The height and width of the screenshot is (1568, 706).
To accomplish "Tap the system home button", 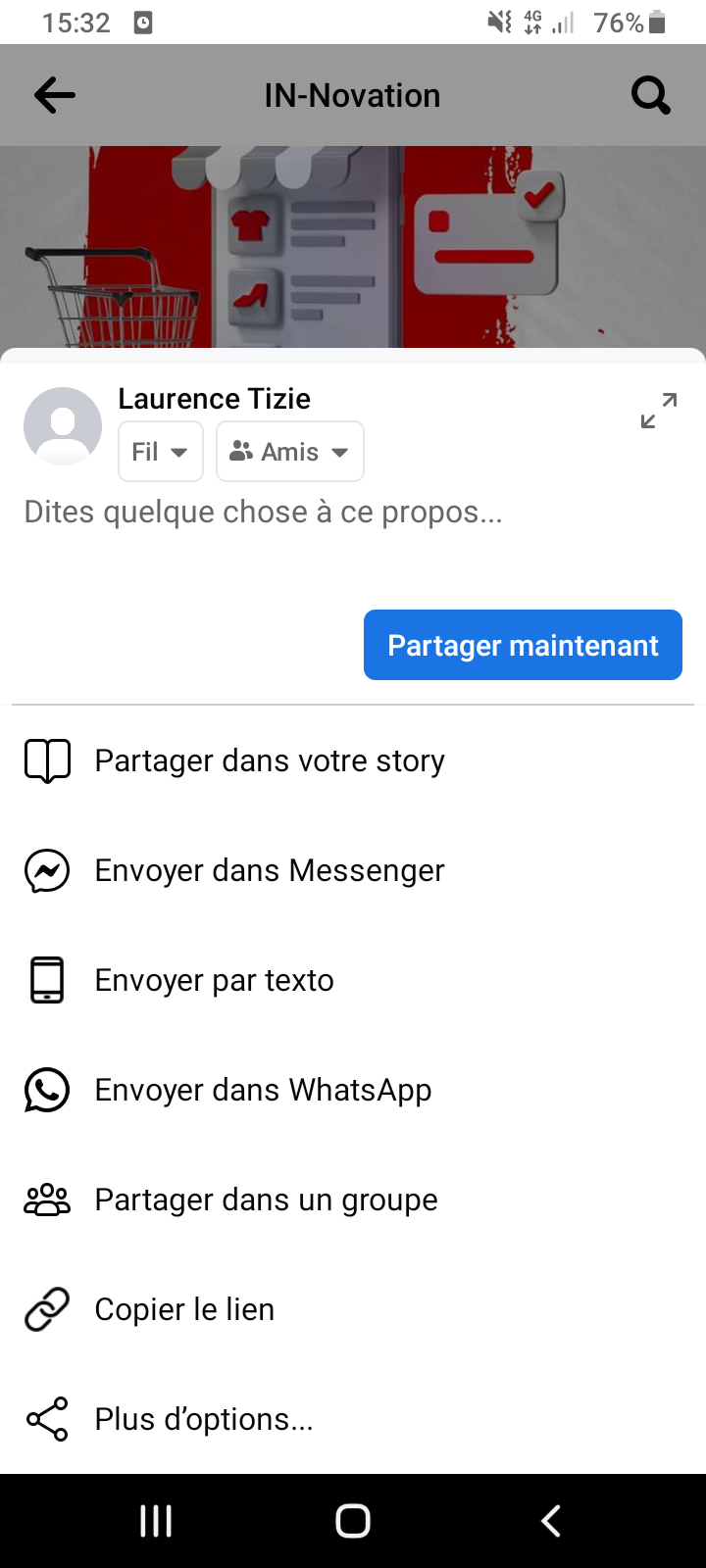I will 353,1521.
